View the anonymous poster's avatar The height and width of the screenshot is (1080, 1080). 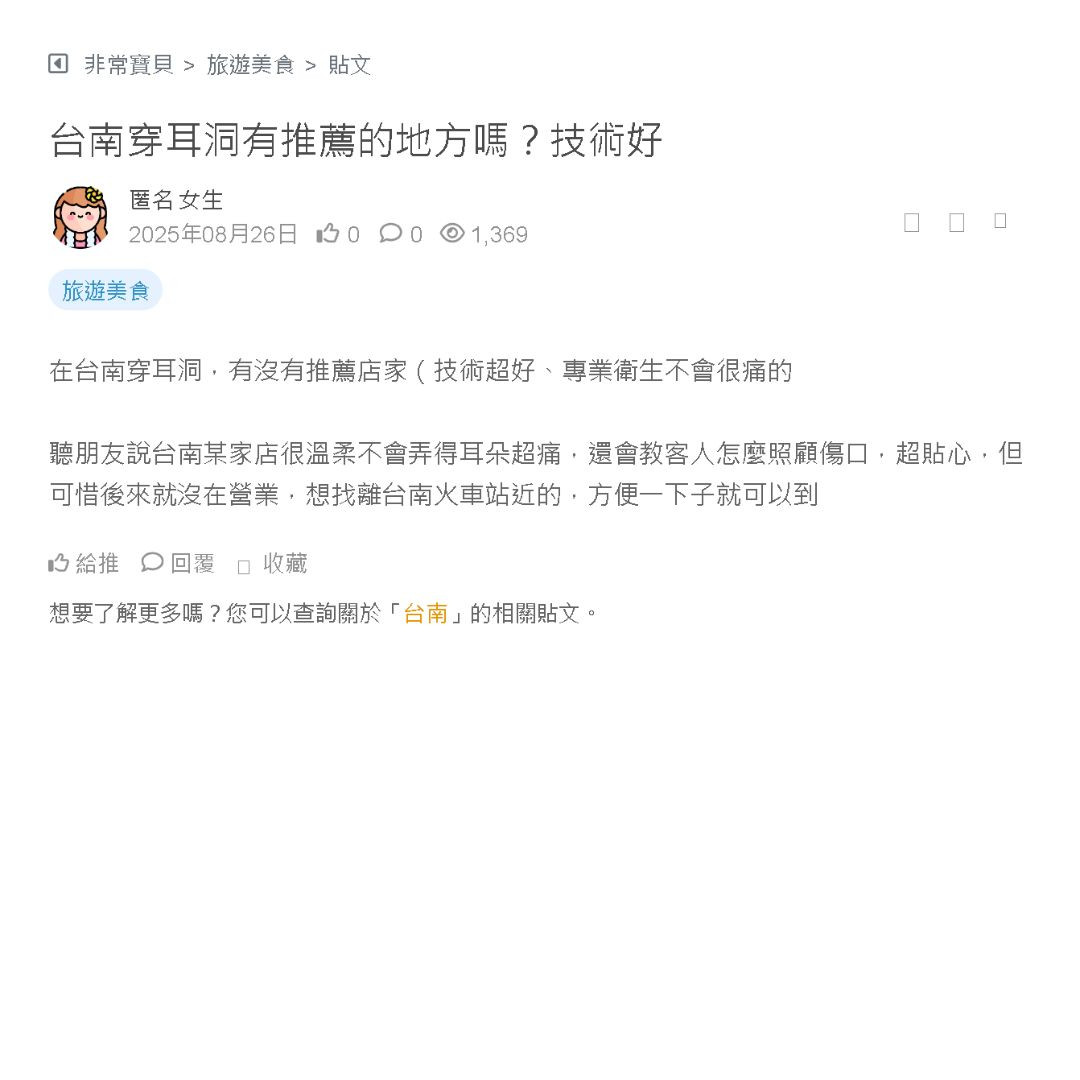(80, 217)
